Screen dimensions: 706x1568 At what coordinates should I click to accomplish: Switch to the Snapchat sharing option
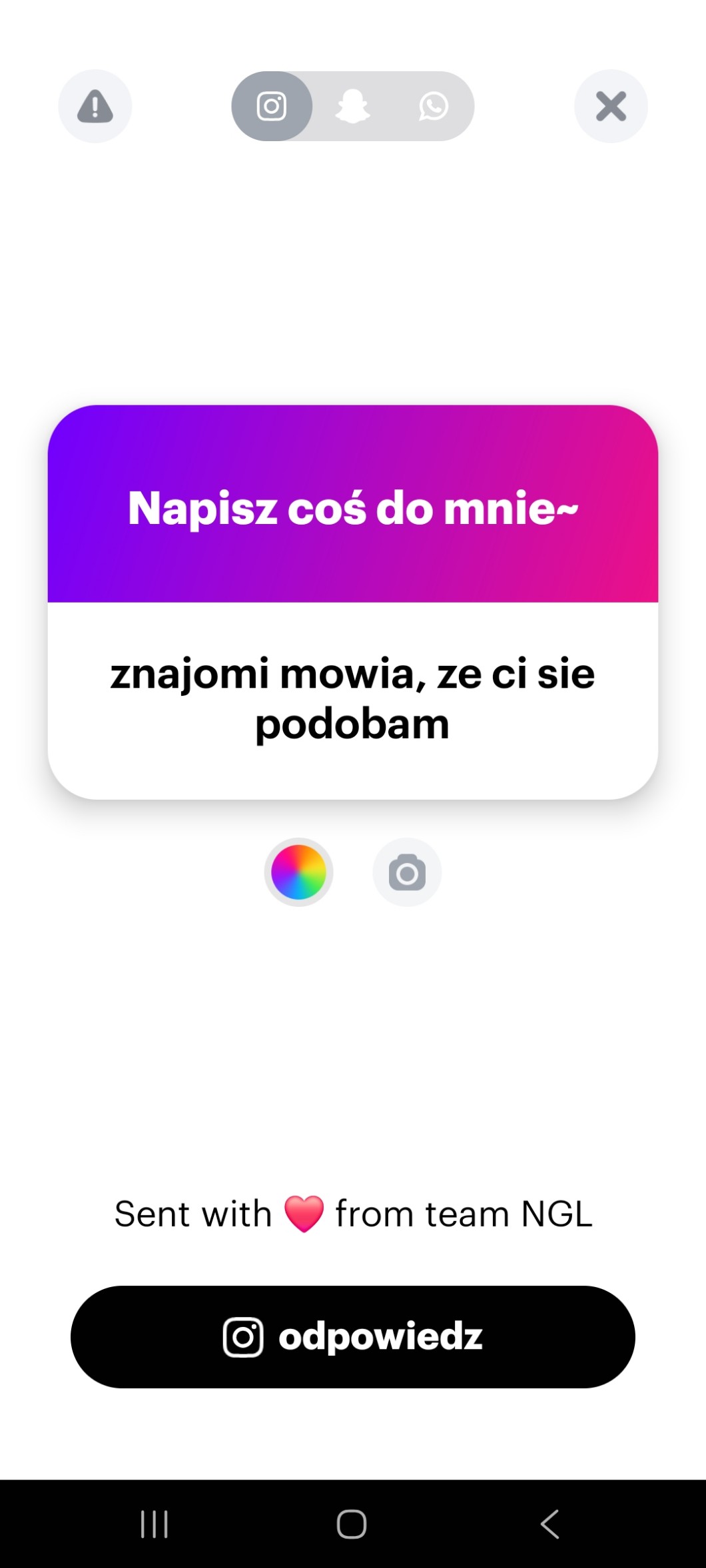coord(352,107)
